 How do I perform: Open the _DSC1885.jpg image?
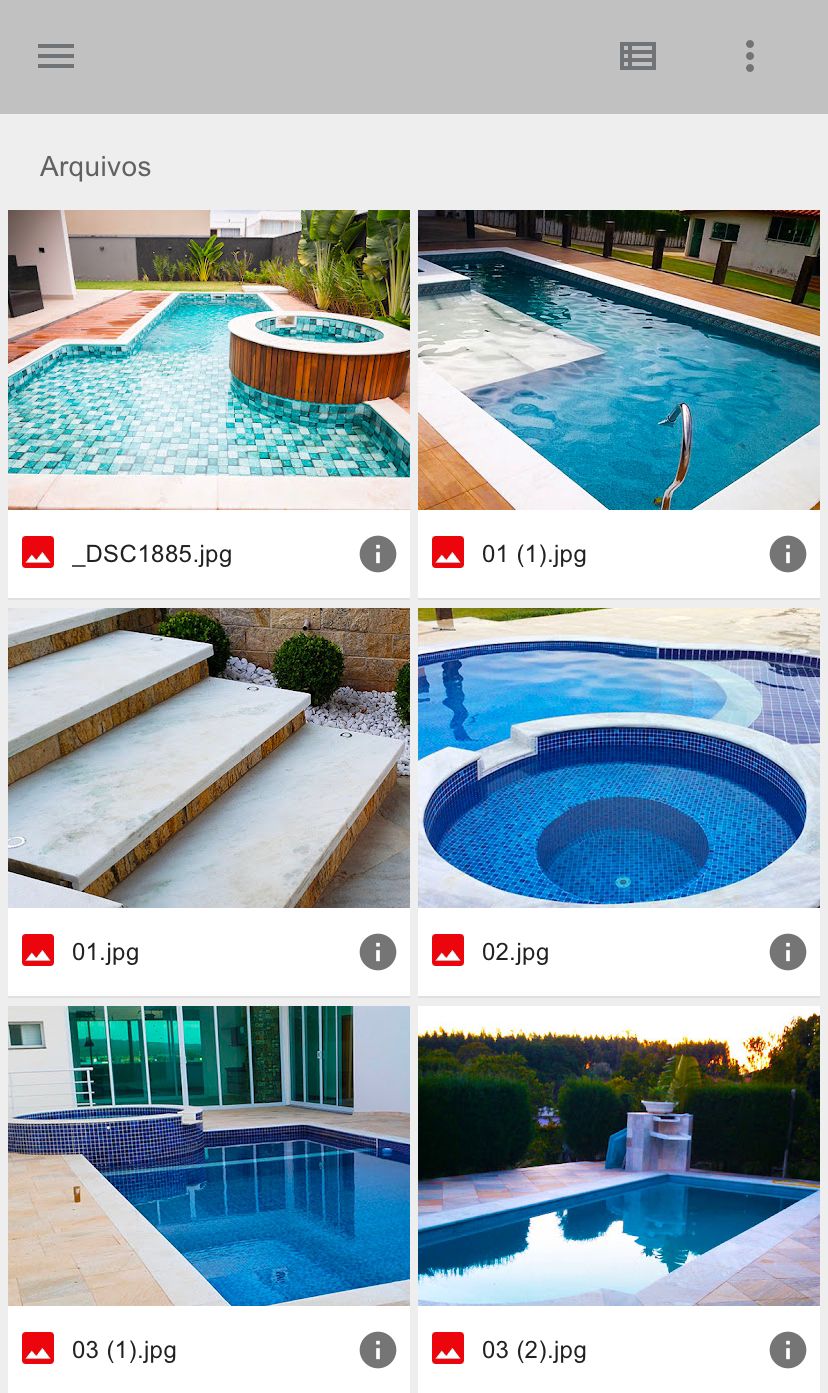(209, 360)
